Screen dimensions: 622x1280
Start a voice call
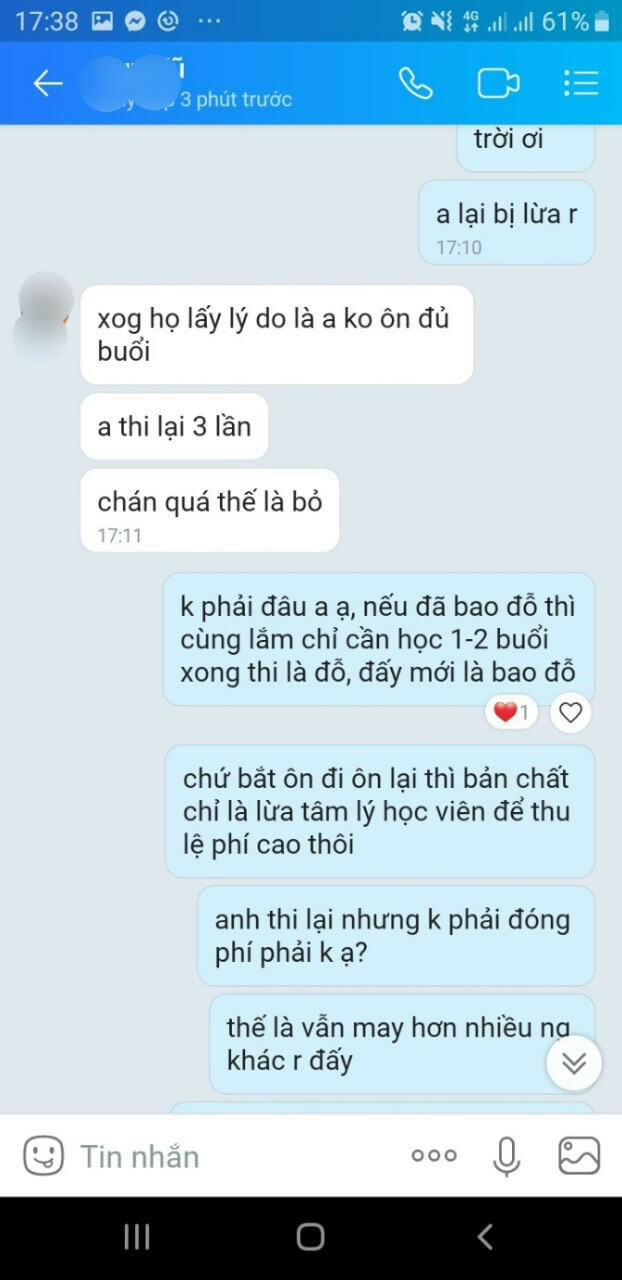tap(415, 84)
